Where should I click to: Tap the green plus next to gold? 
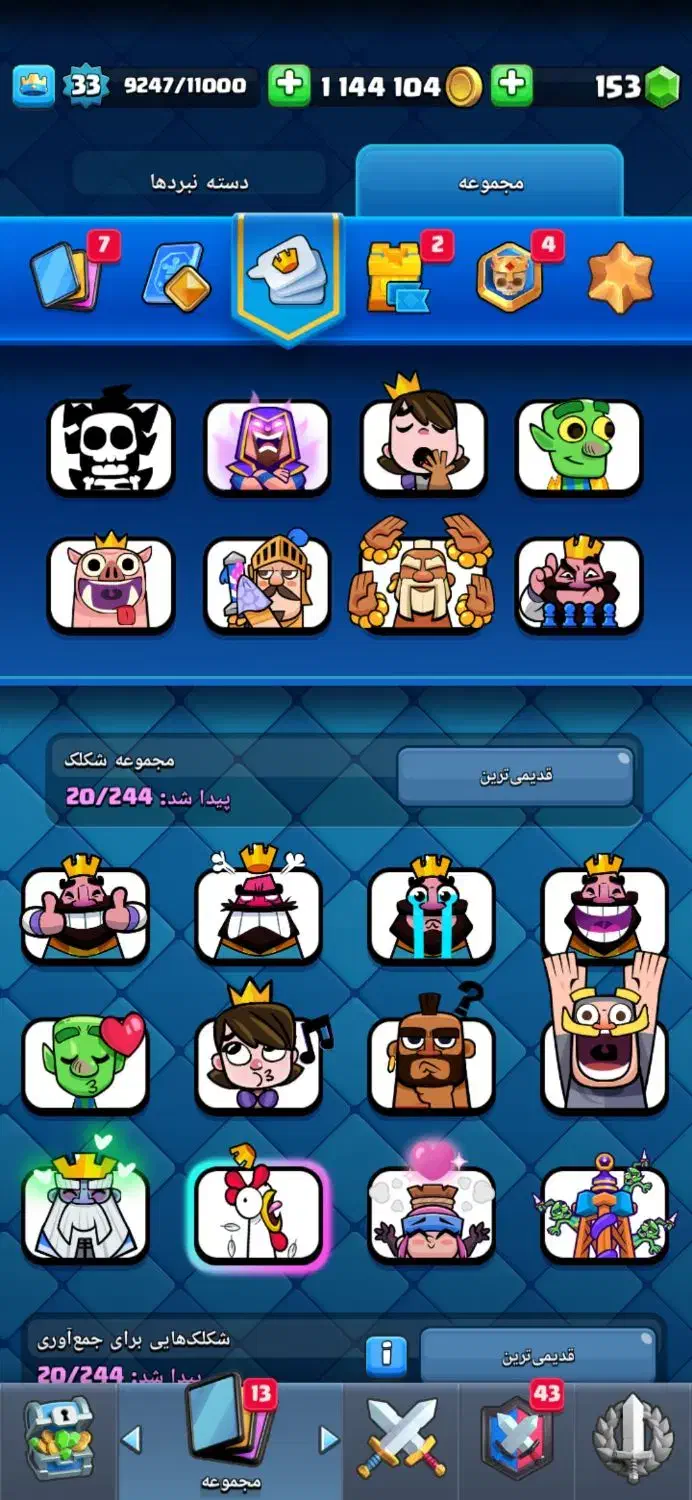point(290,86)
